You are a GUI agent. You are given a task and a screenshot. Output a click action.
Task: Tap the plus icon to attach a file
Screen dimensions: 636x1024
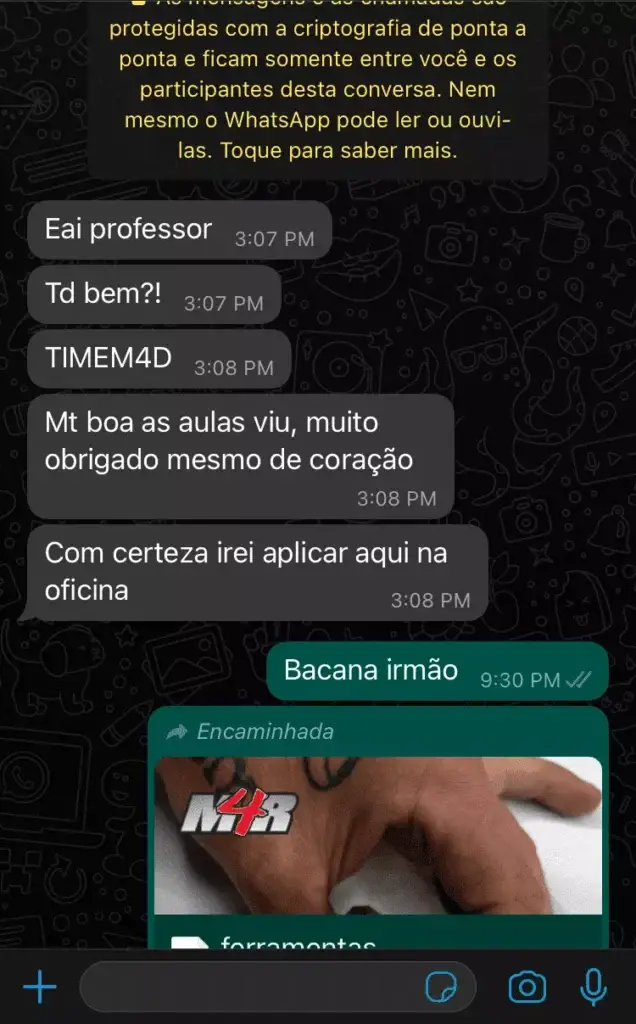tap(40, 988)
